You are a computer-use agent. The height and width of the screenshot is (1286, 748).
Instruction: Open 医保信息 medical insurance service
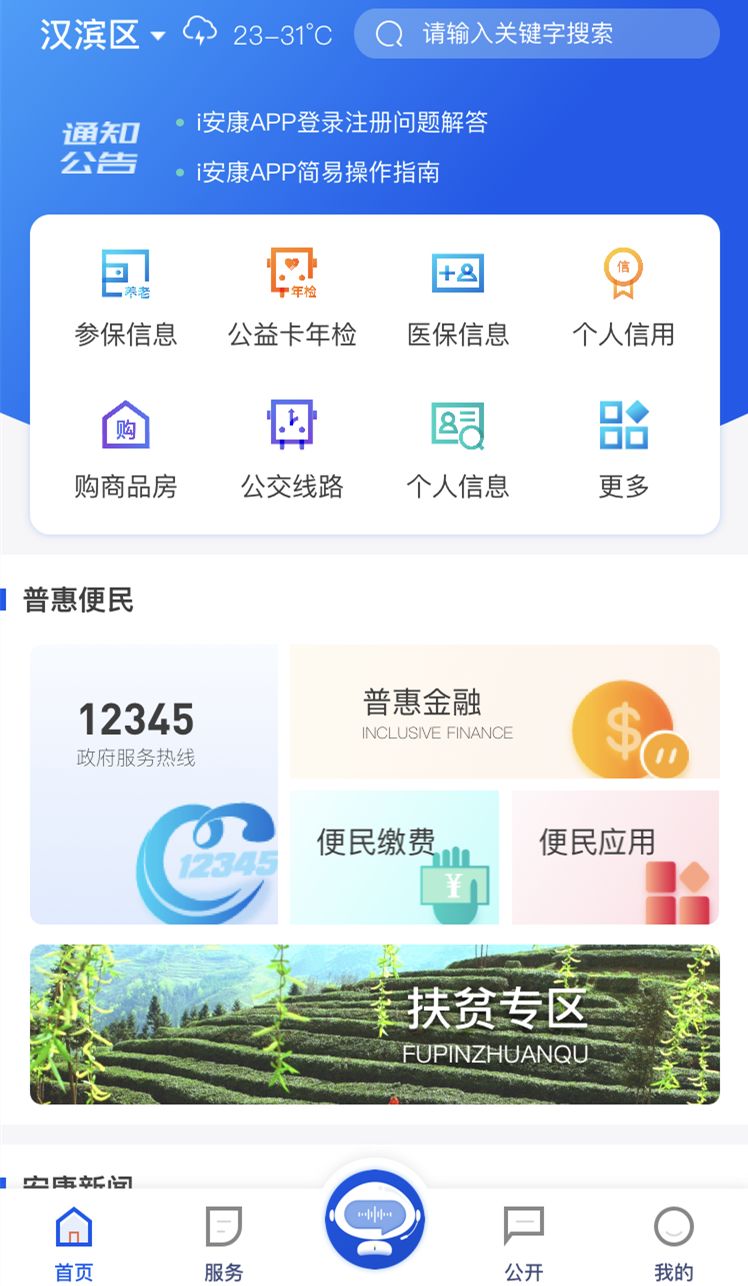457,293
